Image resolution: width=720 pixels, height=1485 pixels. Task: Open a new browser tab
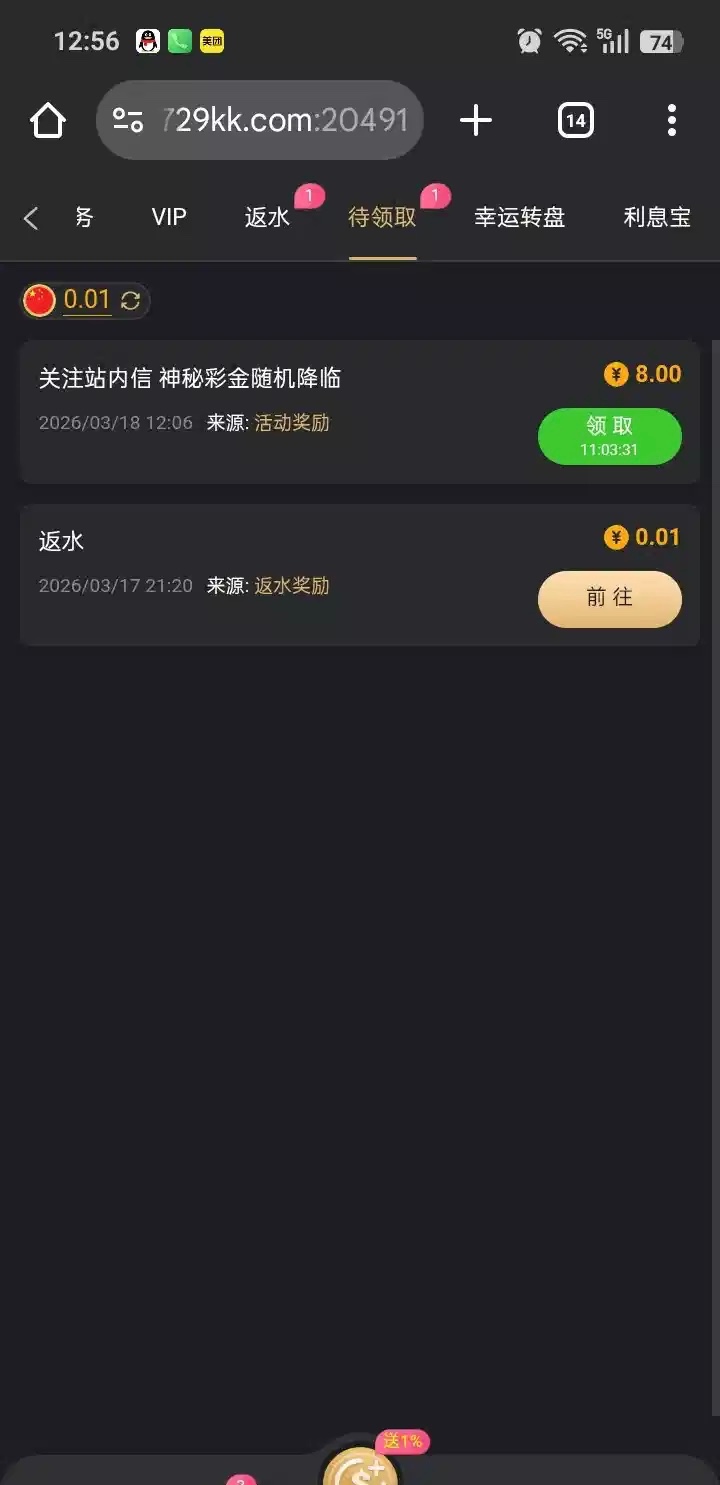click(476, 121)
